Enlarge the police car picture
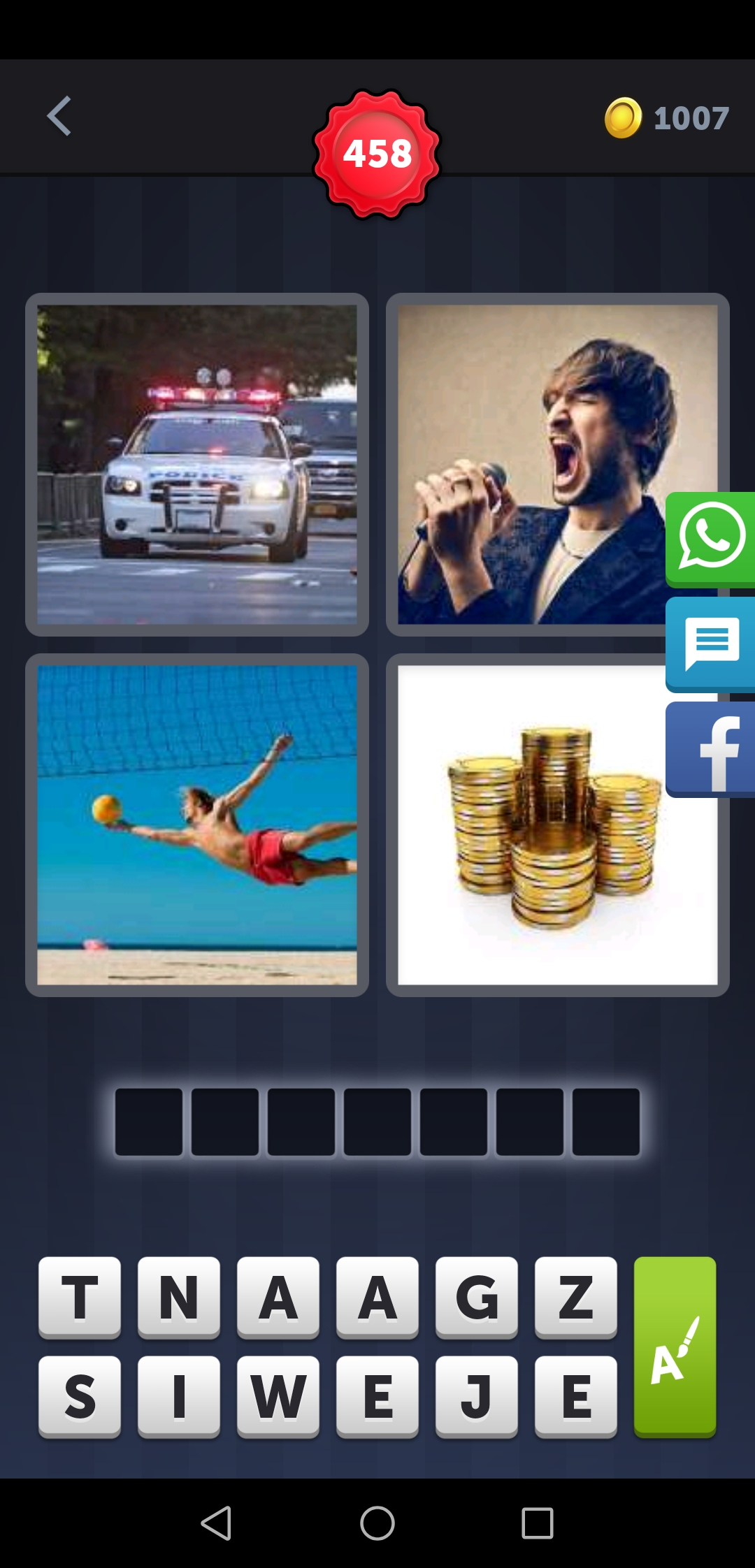 click(197, 465)
